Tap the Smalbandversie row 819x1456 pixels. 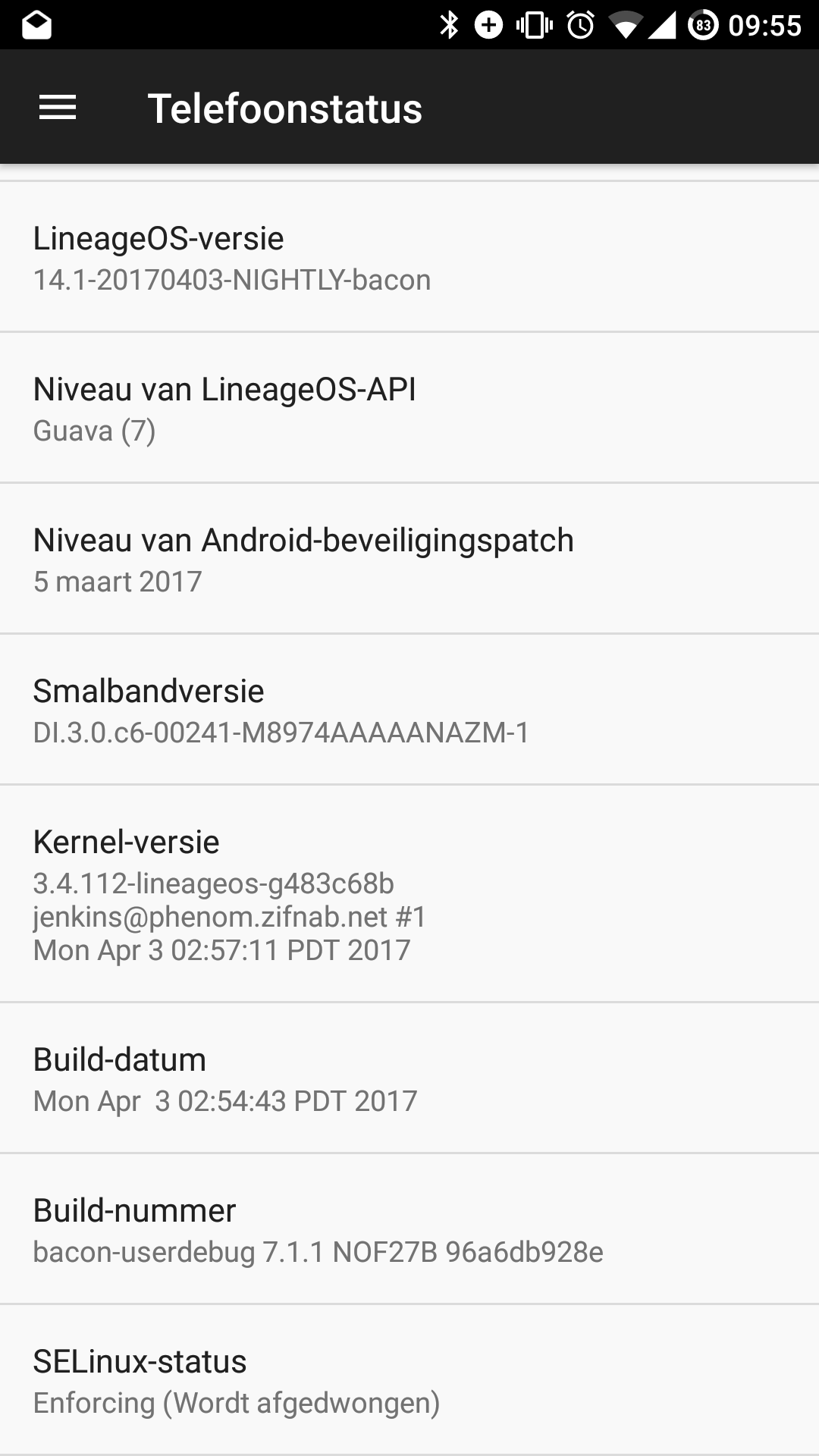[409, 709]
